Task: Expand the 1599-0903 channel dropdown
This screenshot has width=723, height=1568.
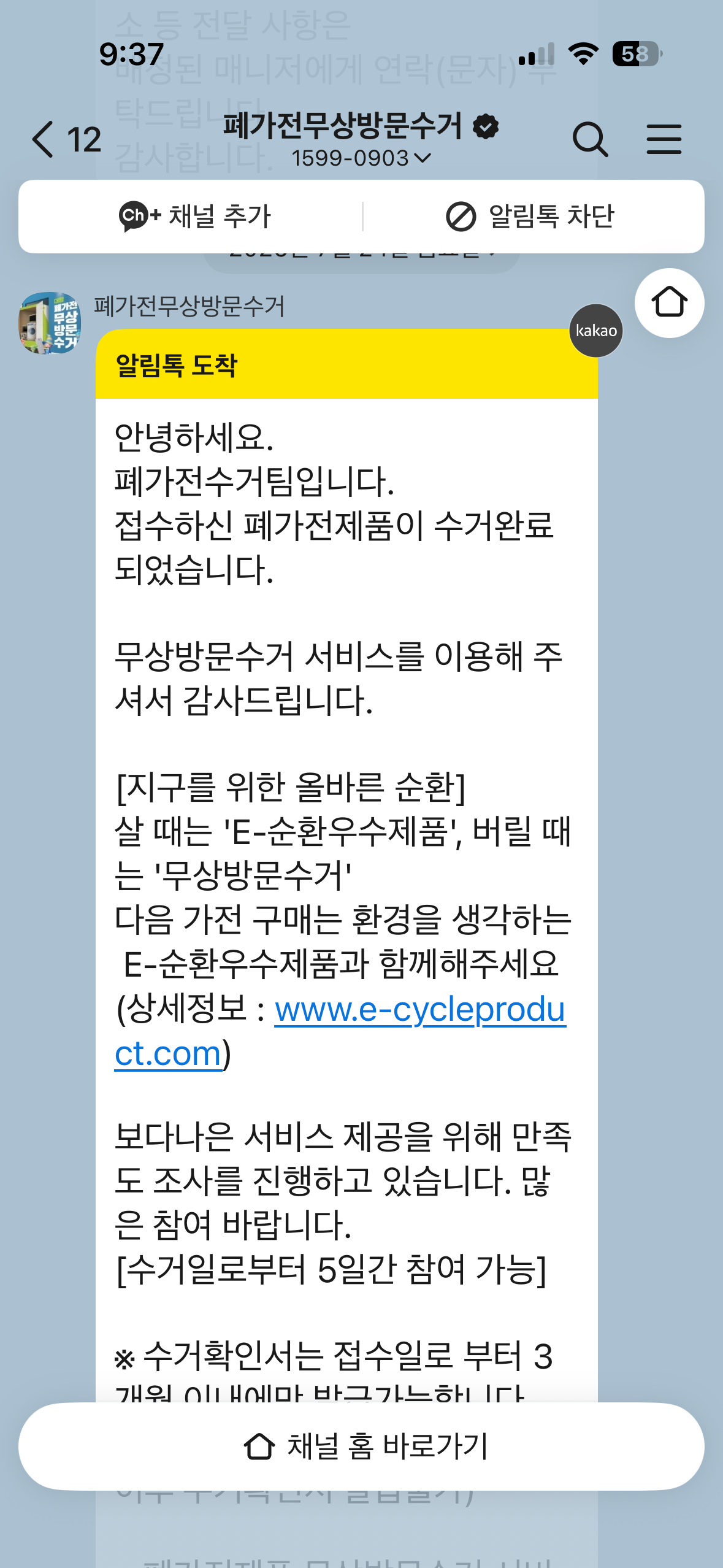Action: point(361,158)
